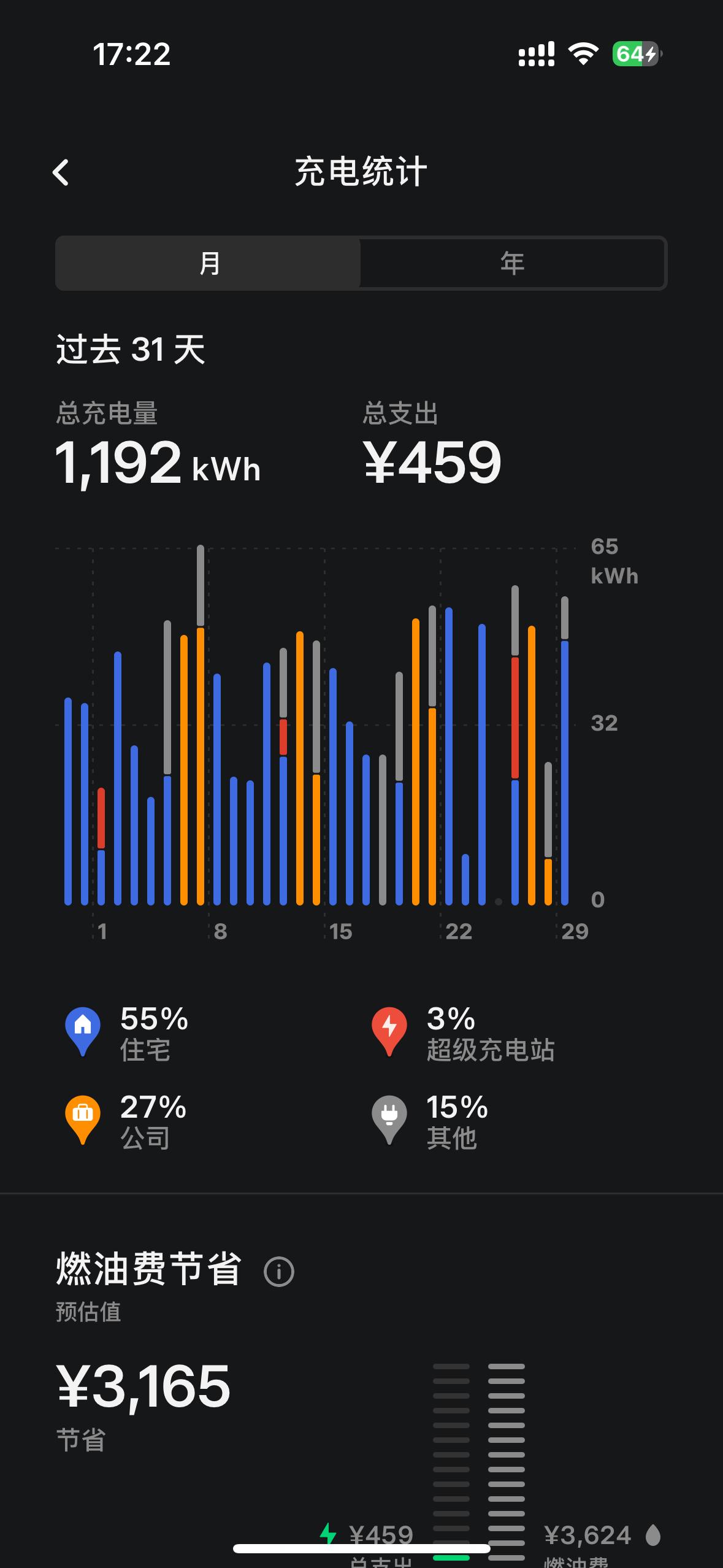Open the info icon beside 燃油费节省

[x=279, y=1272]
